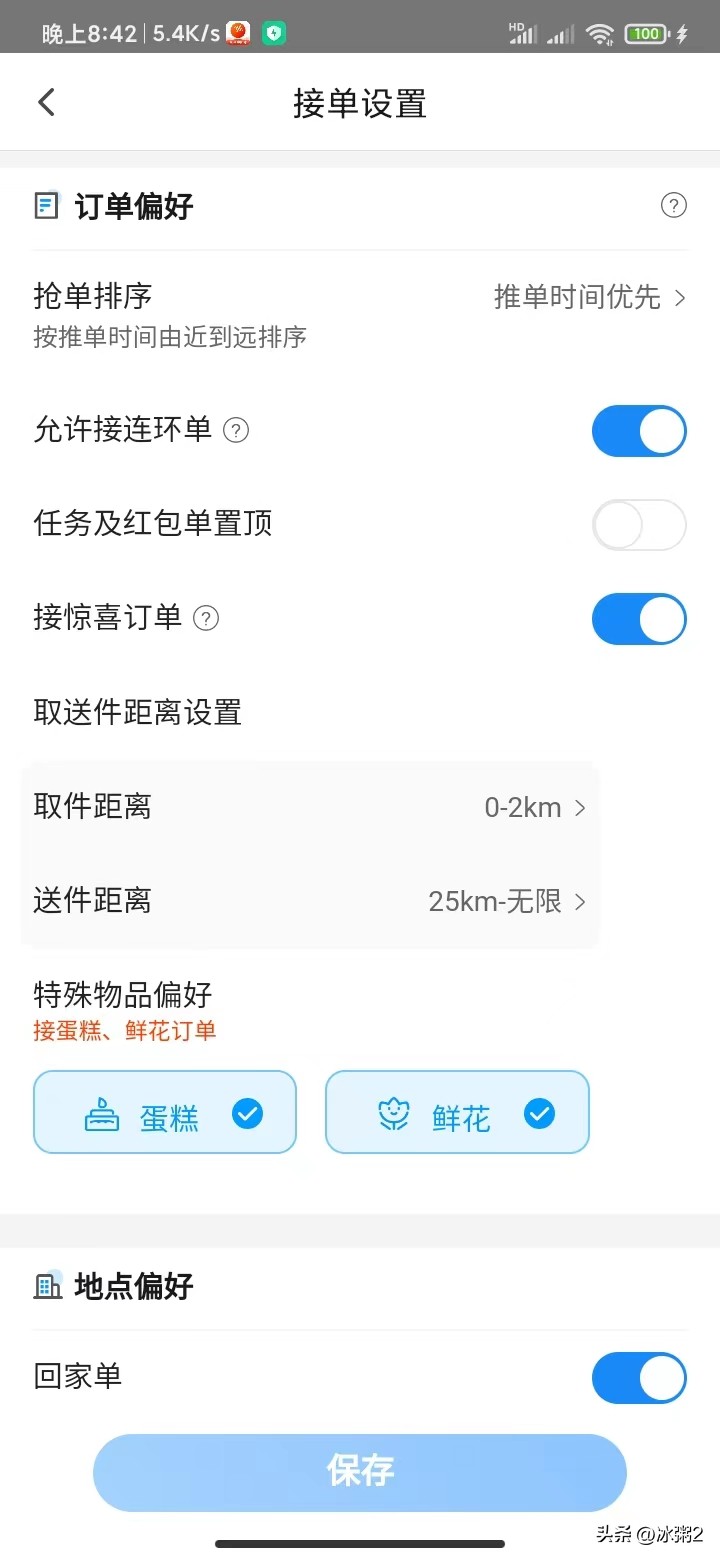Open the 订单偏好 help question mark
Screen dimensions: 720x1560
pyautogui.click(x=673, y=206)
